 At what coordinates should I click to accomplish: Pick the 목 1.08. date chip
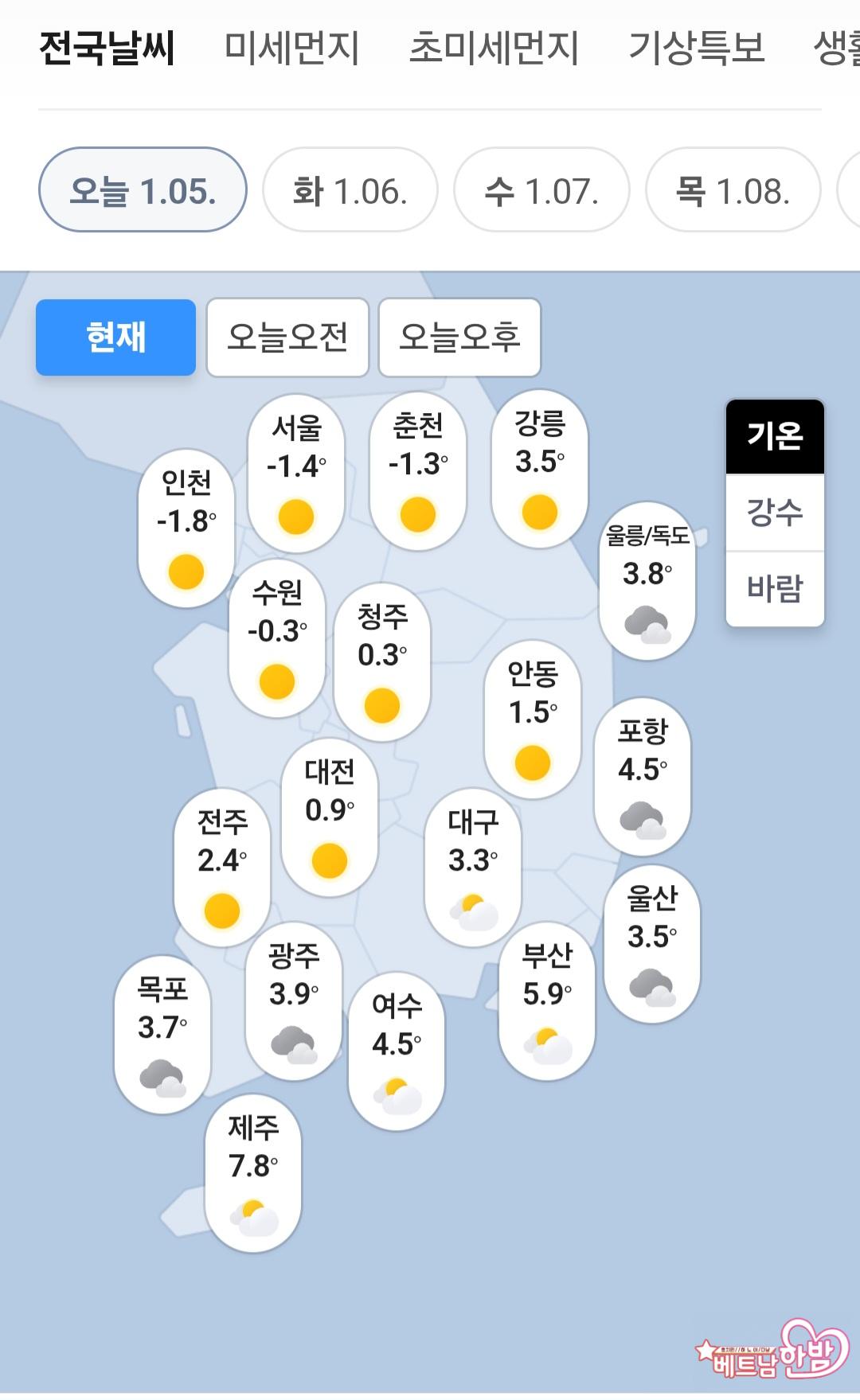tap(733, 190)
